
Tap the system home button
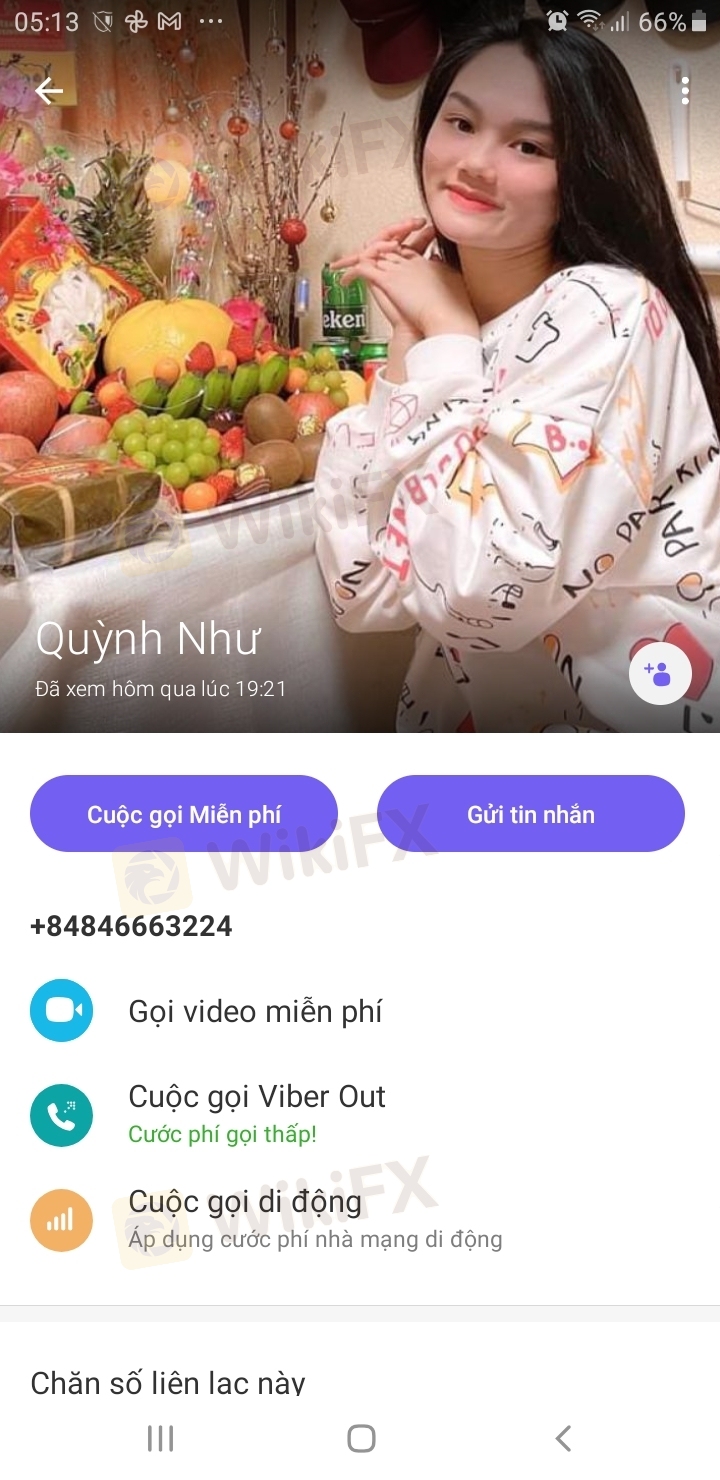click(x=361, y=1438)
